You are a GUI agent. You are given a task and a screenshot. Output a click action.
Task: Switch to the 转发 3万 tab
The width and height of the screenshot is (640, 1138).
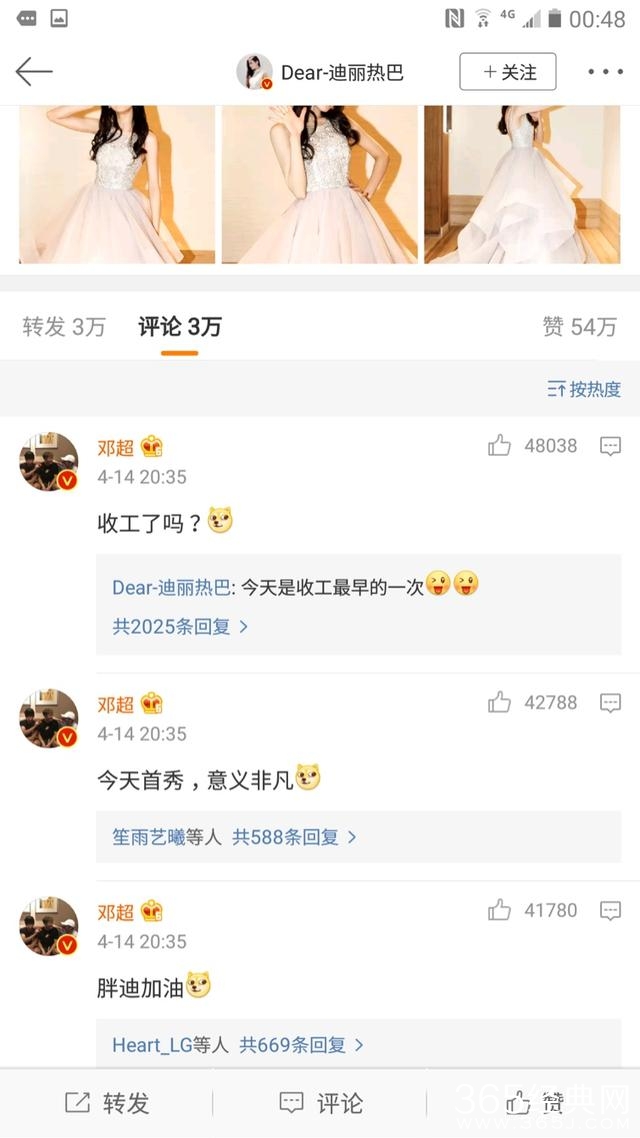64,327
